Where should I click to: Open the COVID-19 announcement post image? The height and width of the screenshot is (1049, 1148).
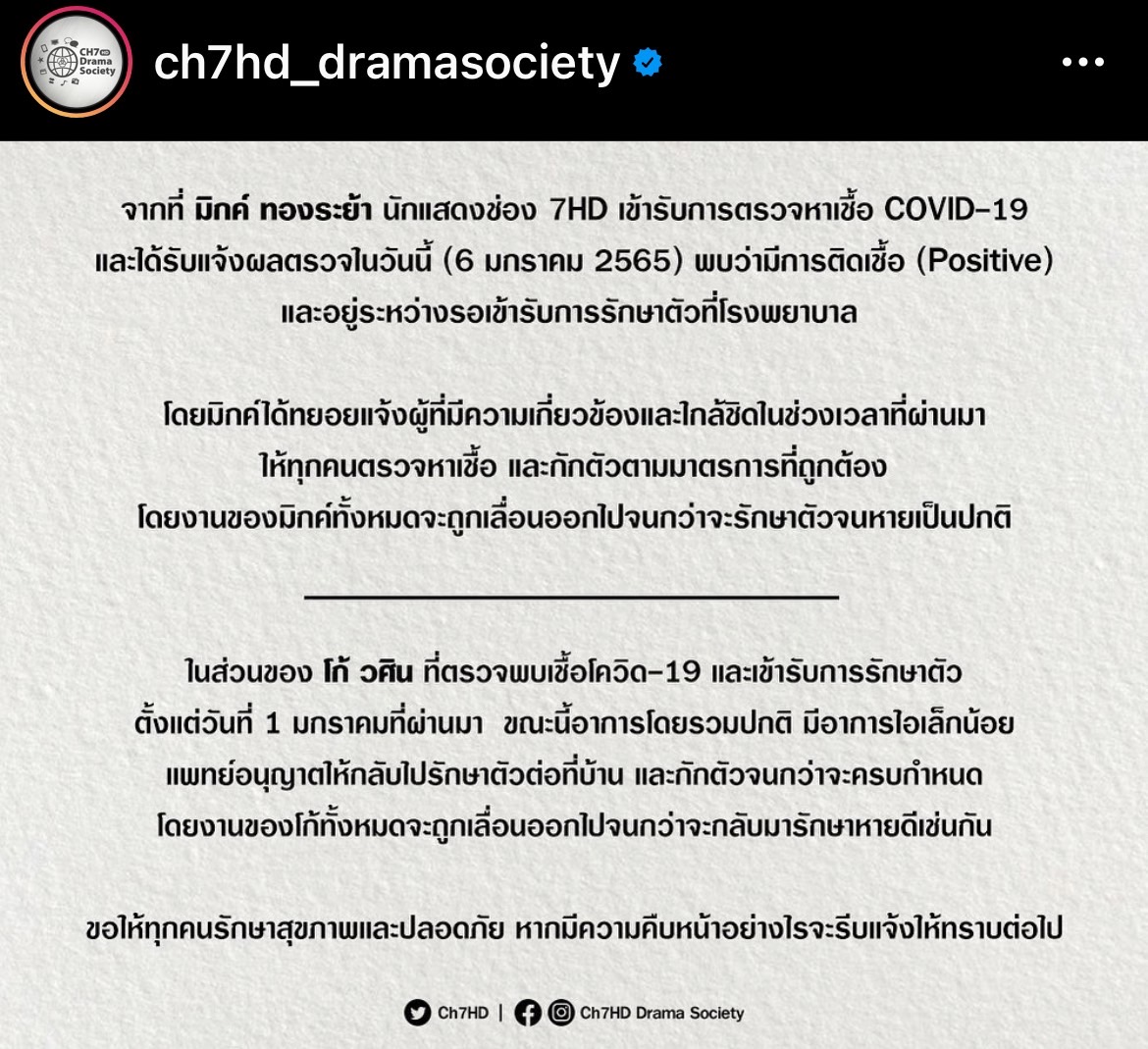coord(574,589)
